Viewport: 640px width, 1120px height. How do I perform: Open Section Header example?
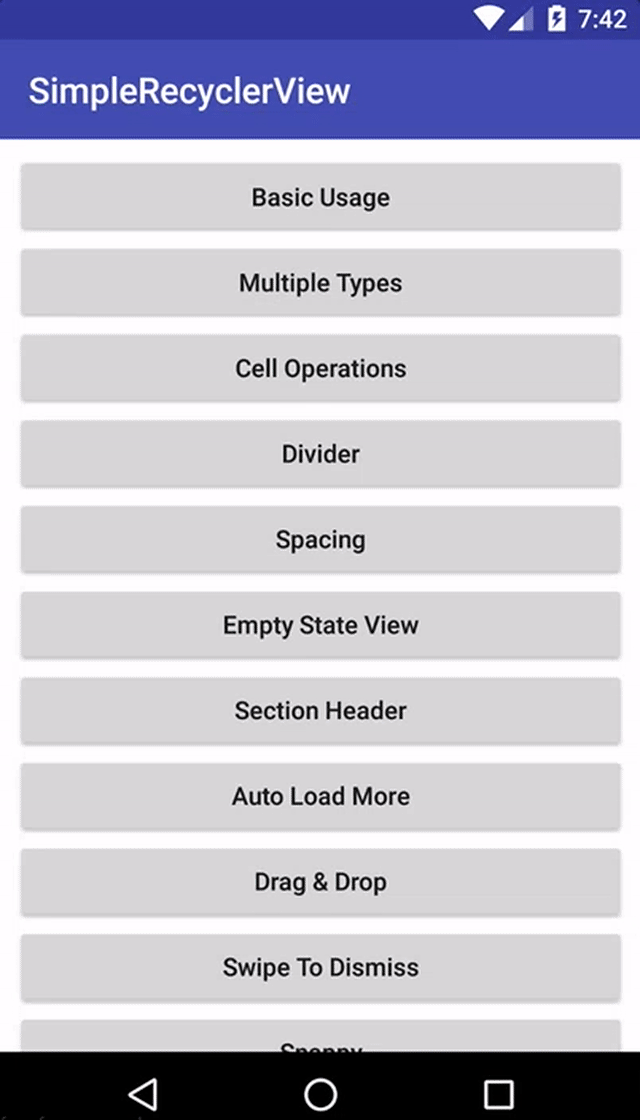(x=320, y=711)
